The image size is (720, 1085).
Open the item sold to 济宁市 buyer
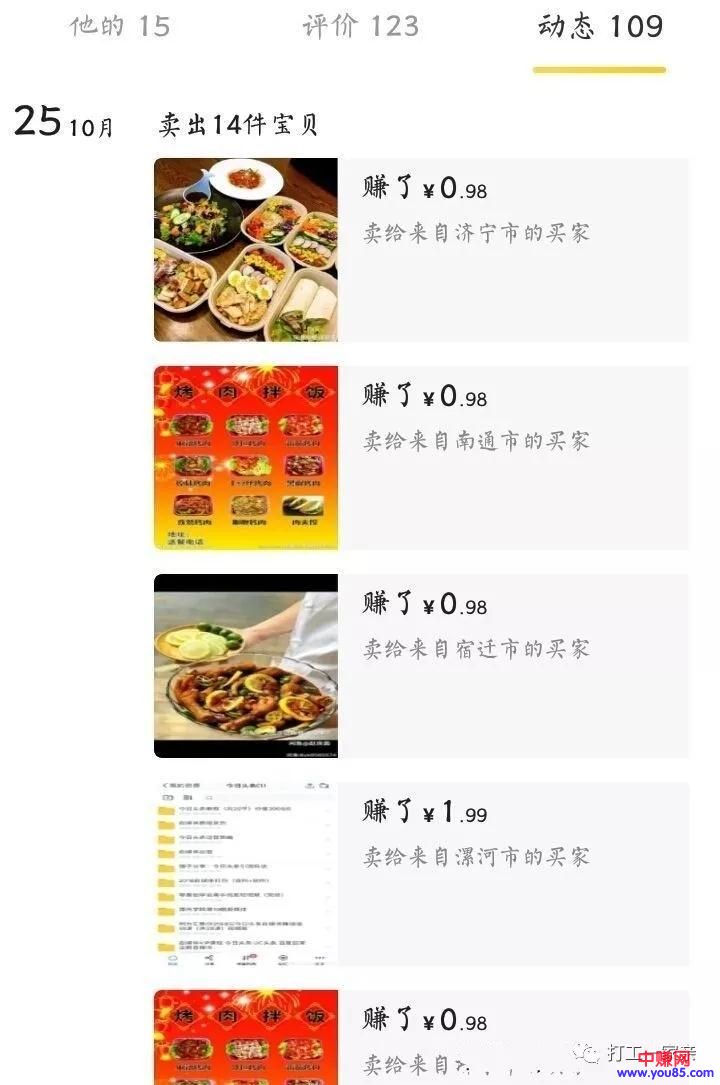(421, 250)
